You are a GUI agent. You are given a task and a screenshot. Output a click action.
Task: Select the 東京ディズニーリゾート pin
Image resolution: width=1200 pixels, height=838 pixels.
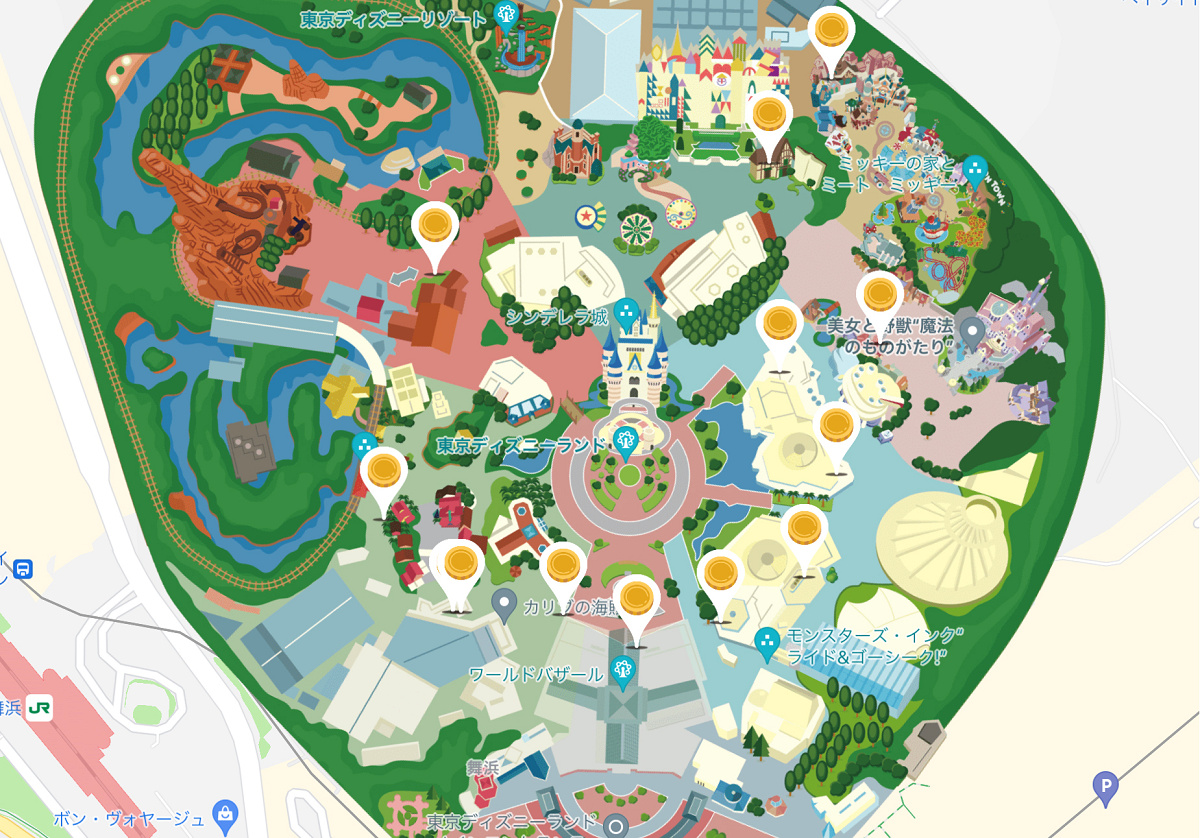point(505,16)
